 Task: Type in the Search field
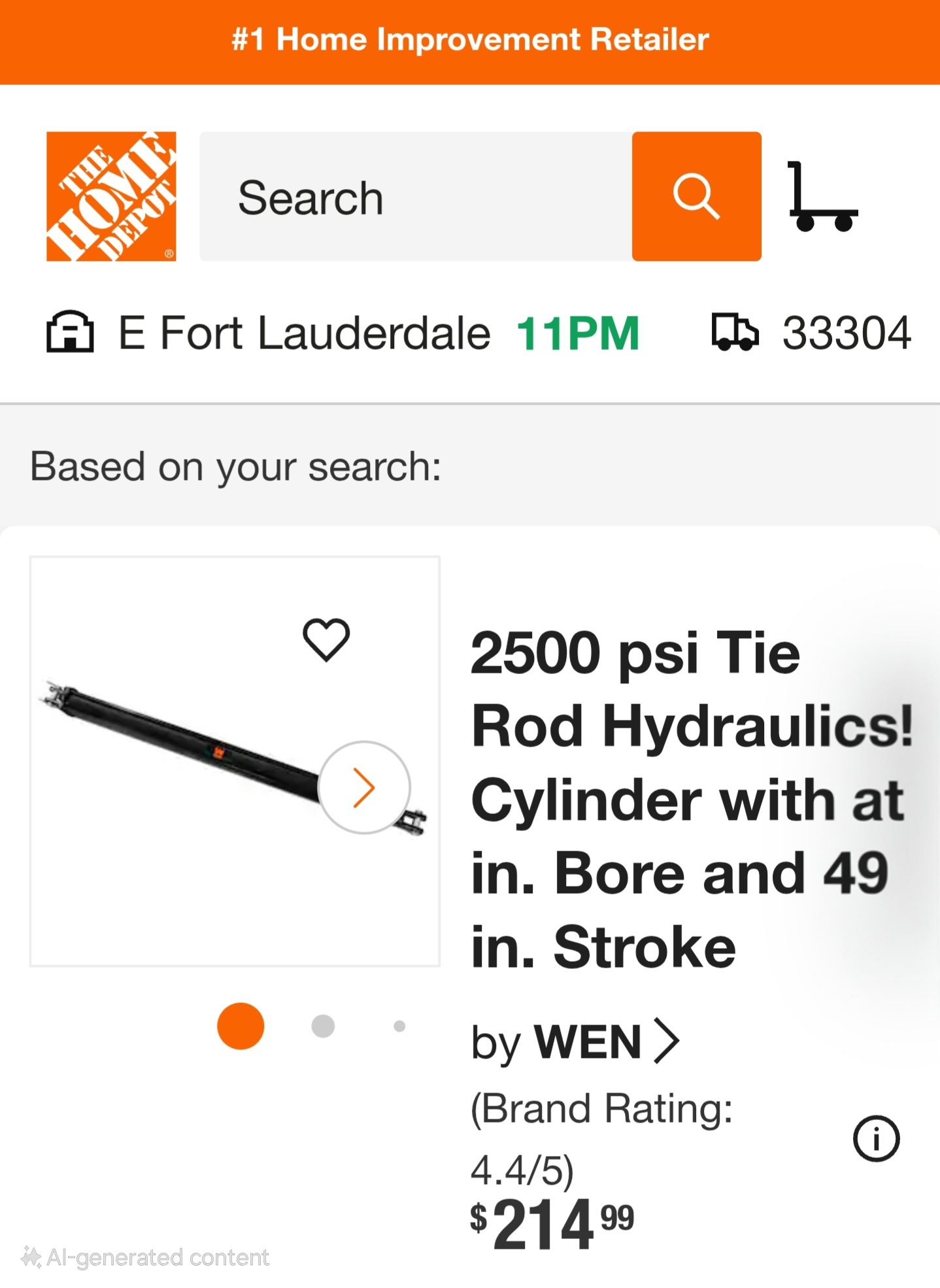click(x=416, y=196)
